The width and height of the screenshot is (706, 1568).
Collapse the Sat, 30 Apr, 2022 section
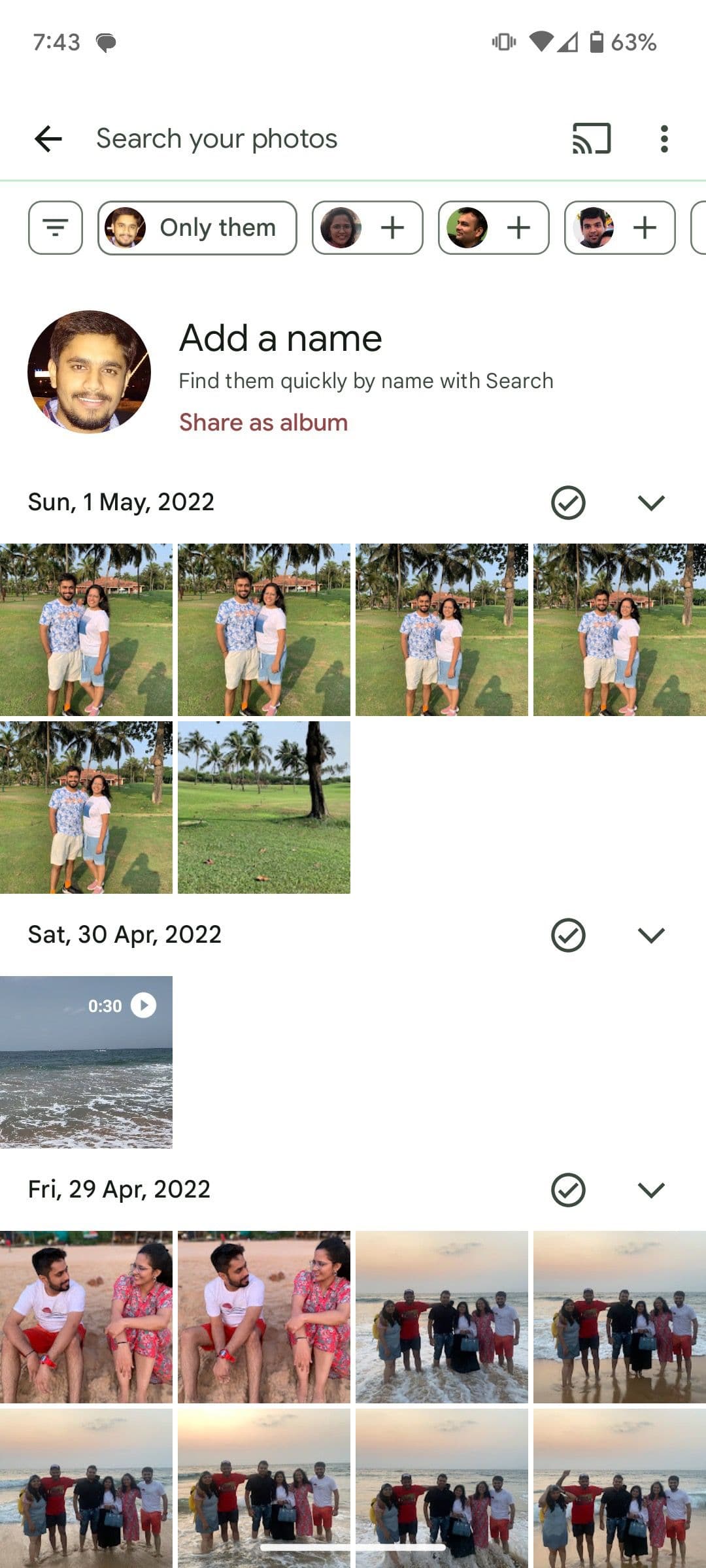pyautogui.click(x=651, y=934)
